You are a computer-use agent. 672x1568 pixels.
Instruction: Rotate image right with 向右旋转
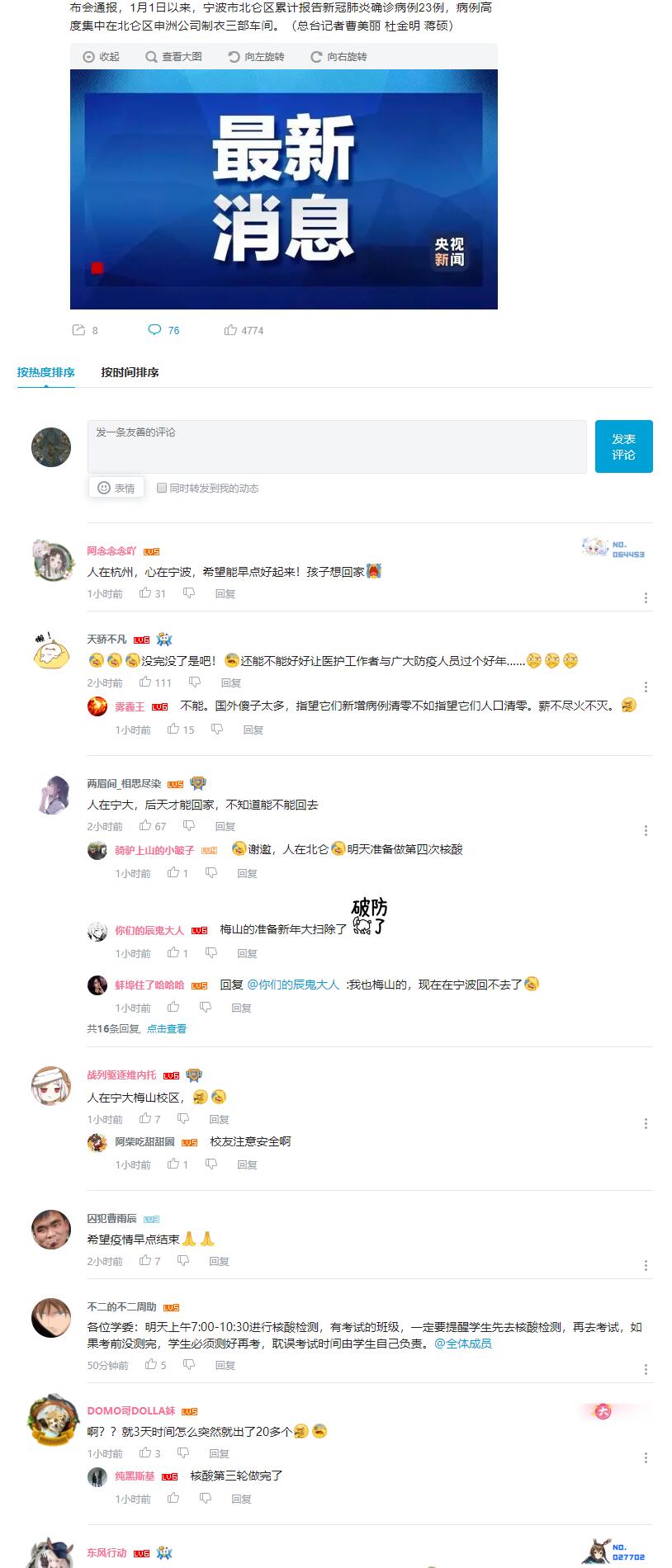(338, 57)
